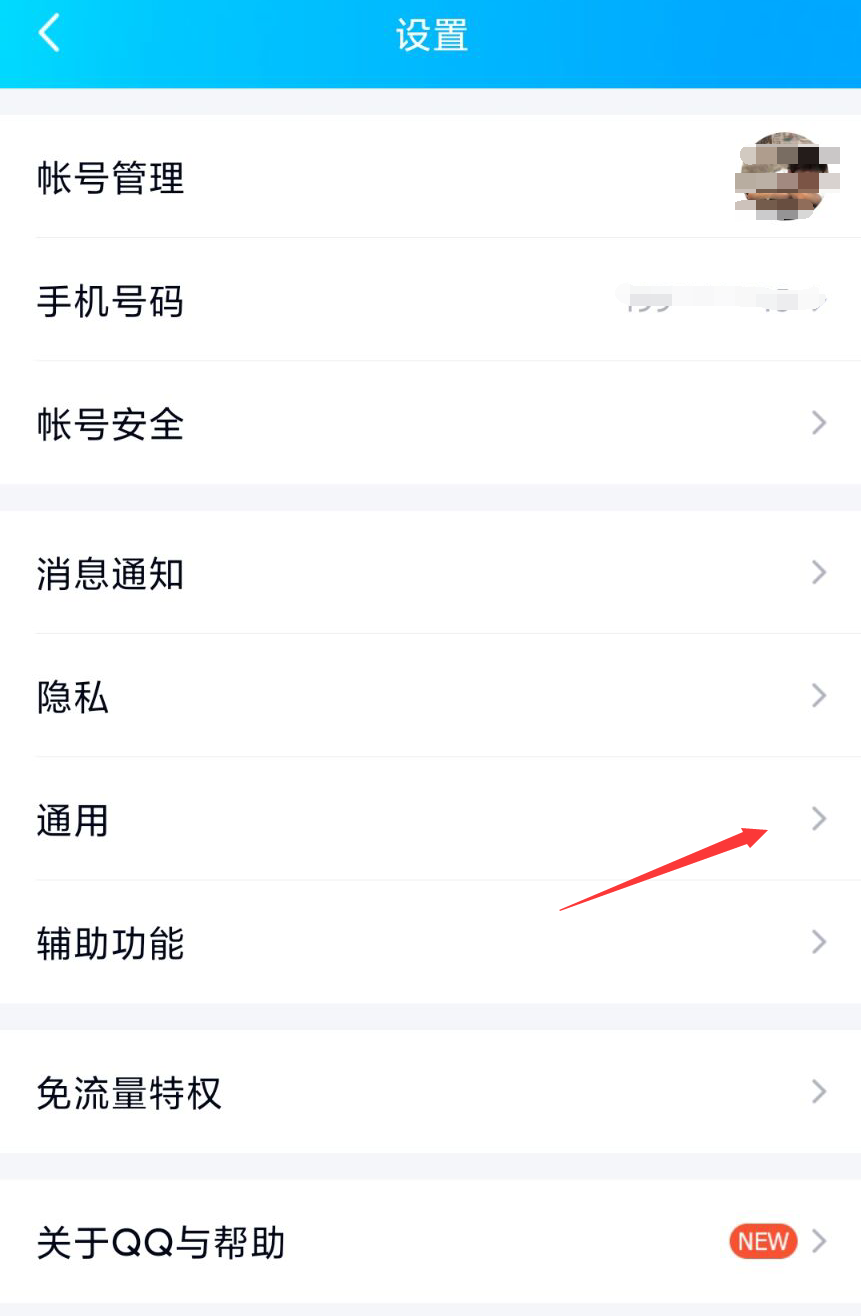Expand the 免流量特权 settings row
Image resolution: width=861 pixels, height=1316 pixels.
[x=430, y=1092]
